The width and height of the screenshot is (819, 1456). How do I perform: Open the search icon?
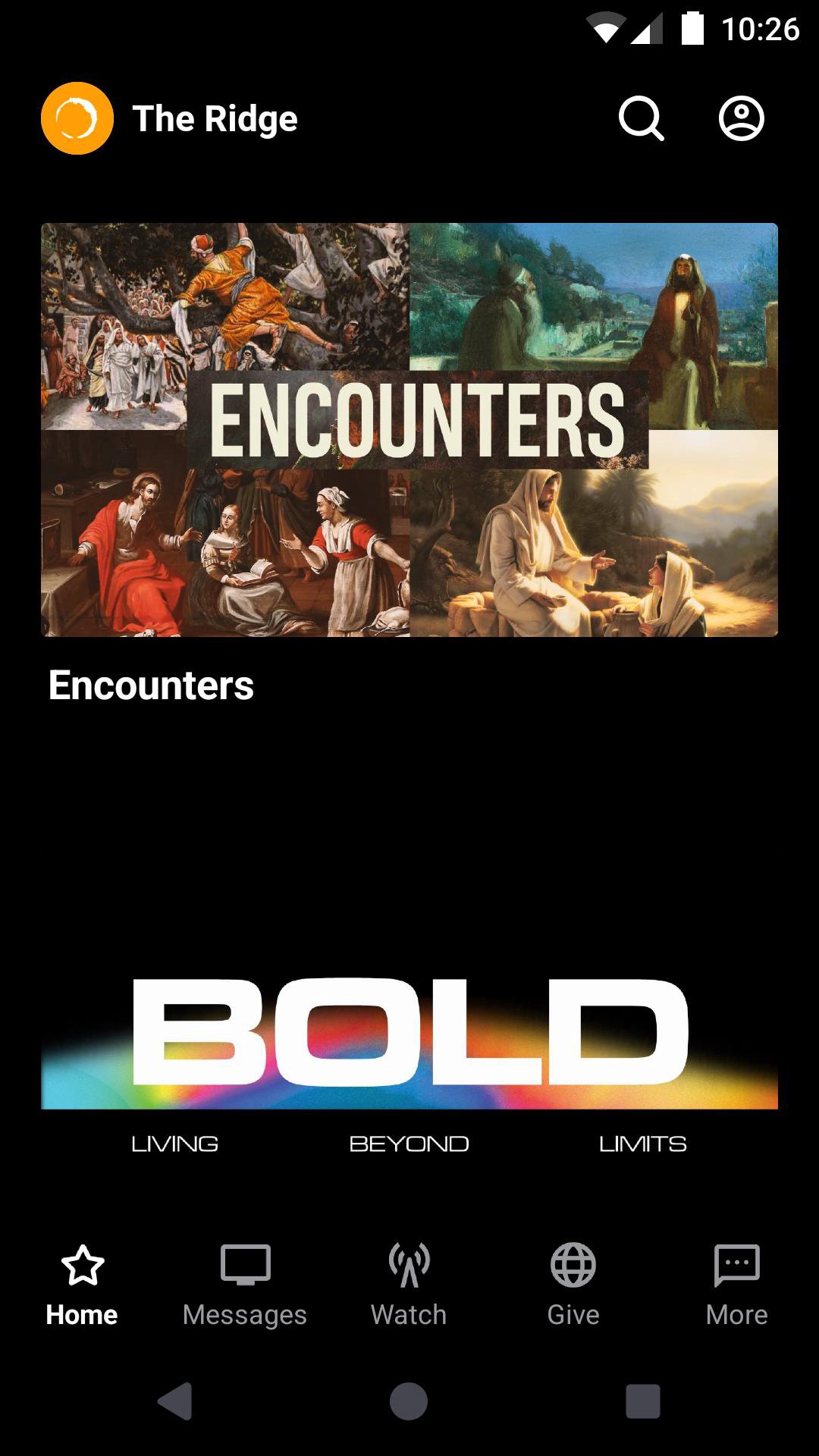pyautogui.click(x=641, y=118)
